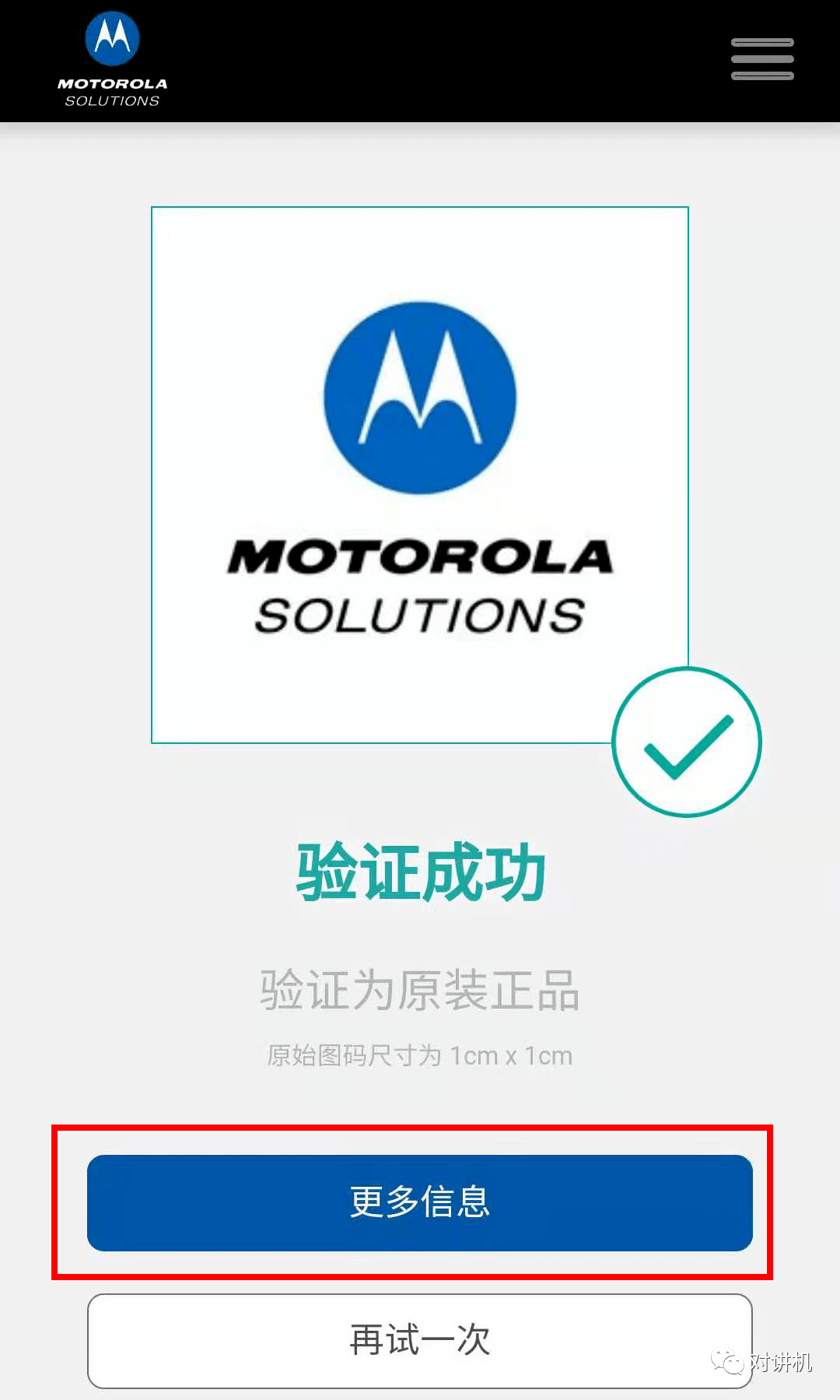The height and width of the screenshot is (1400, 840).
Task: Tap the Motorola Solutions header logo
Action: click(112, 59)
